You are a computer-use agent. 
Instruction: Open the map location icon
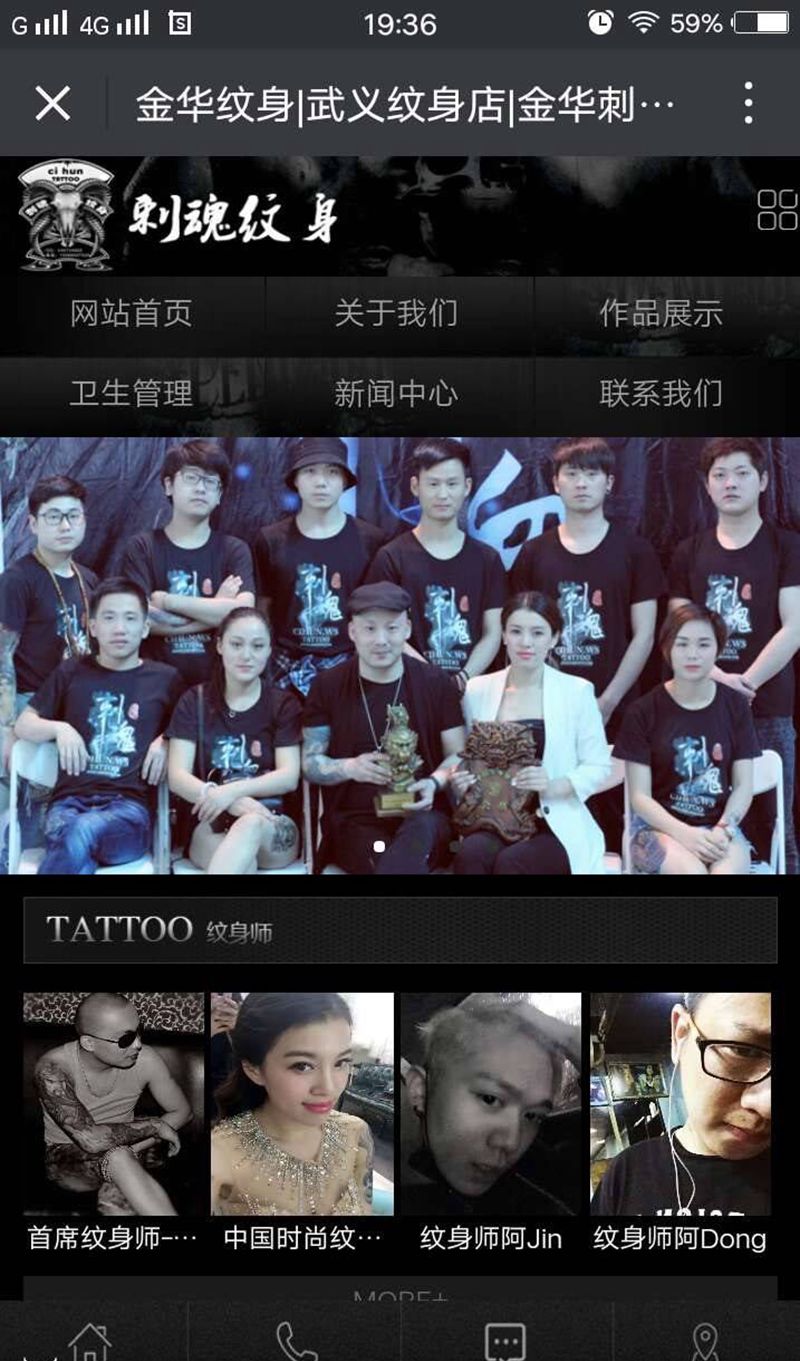(x=706, y=1340)
